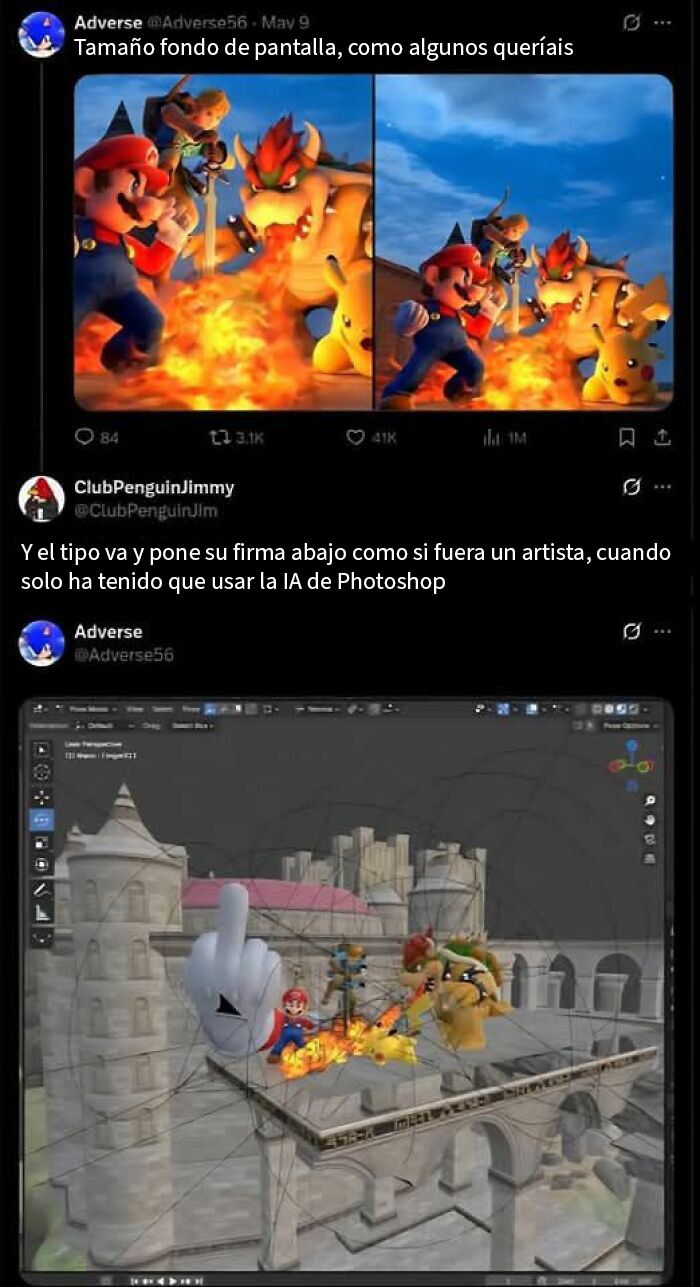Image resolution: width=700 pixels, height=1287 pixels.
Task: Visit Adverse's profile from the May 9 tweet avatar
Action: tap(41, 34)
